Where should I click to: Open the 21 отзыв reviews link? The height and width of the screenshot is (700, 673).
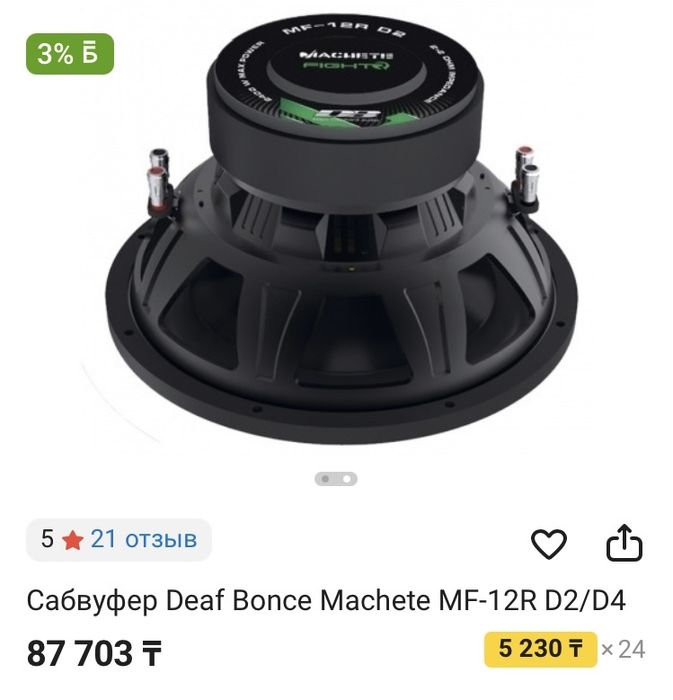144,540
